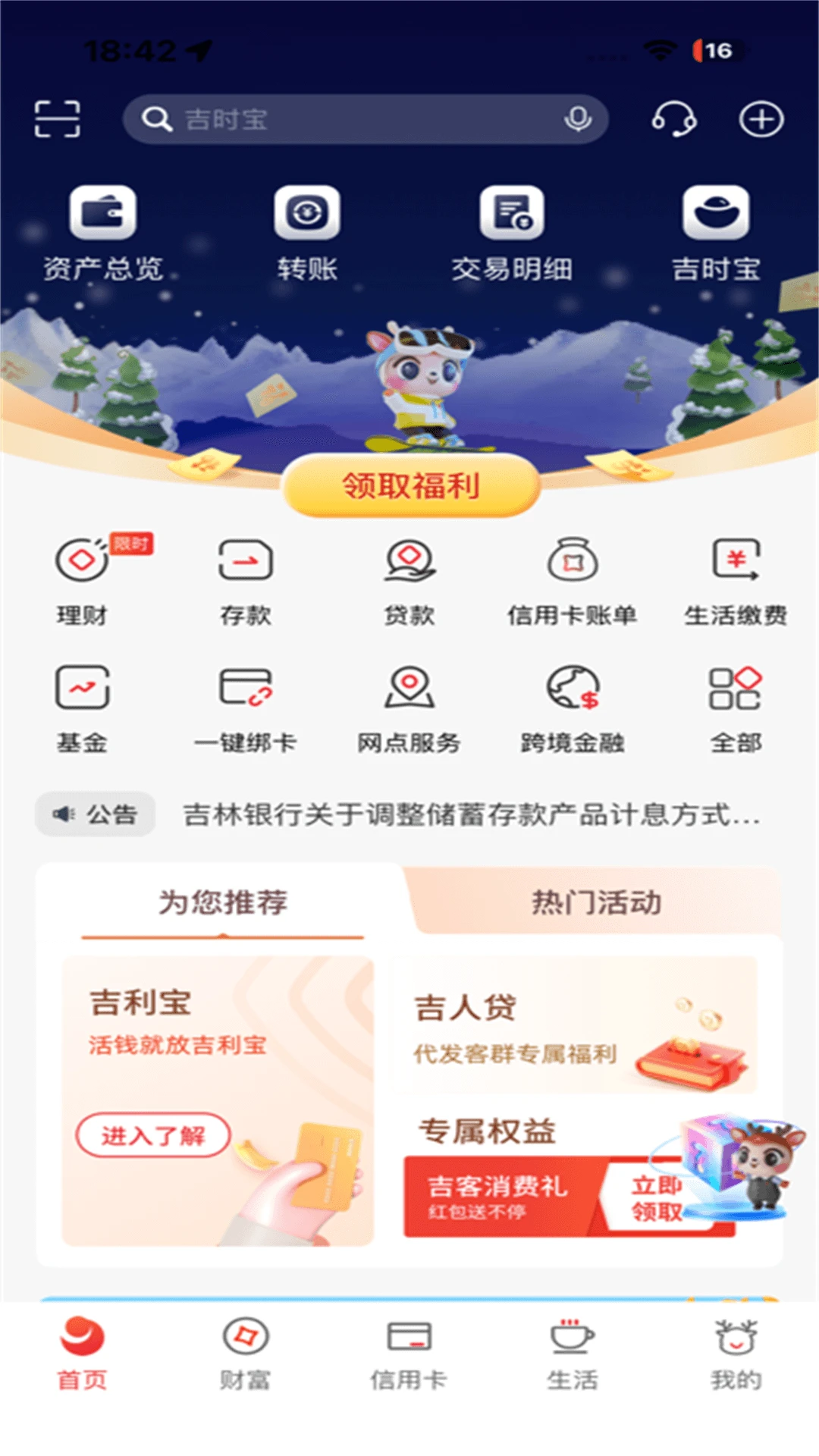Open 基金 funds section
Screen dimensions: 819x1456
[82, 709]
